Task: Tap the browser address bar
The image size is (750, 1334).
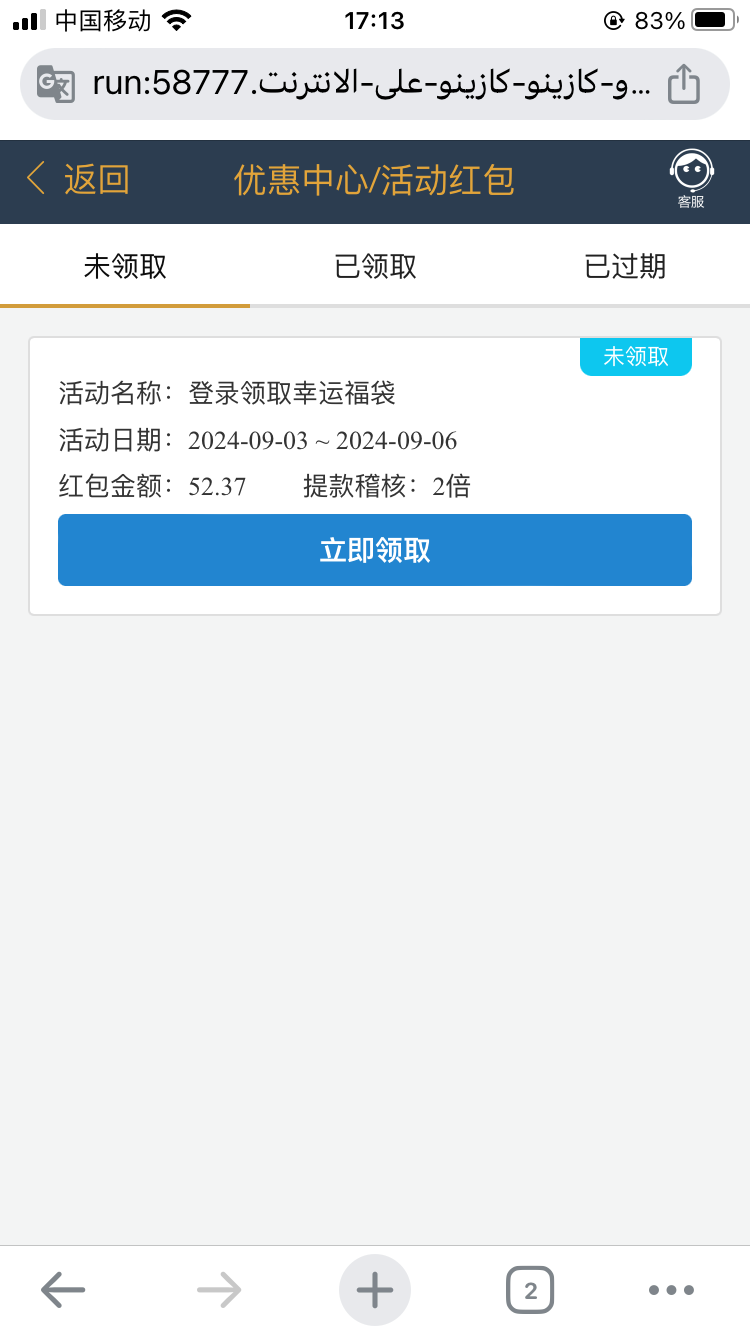Action: 370,84
